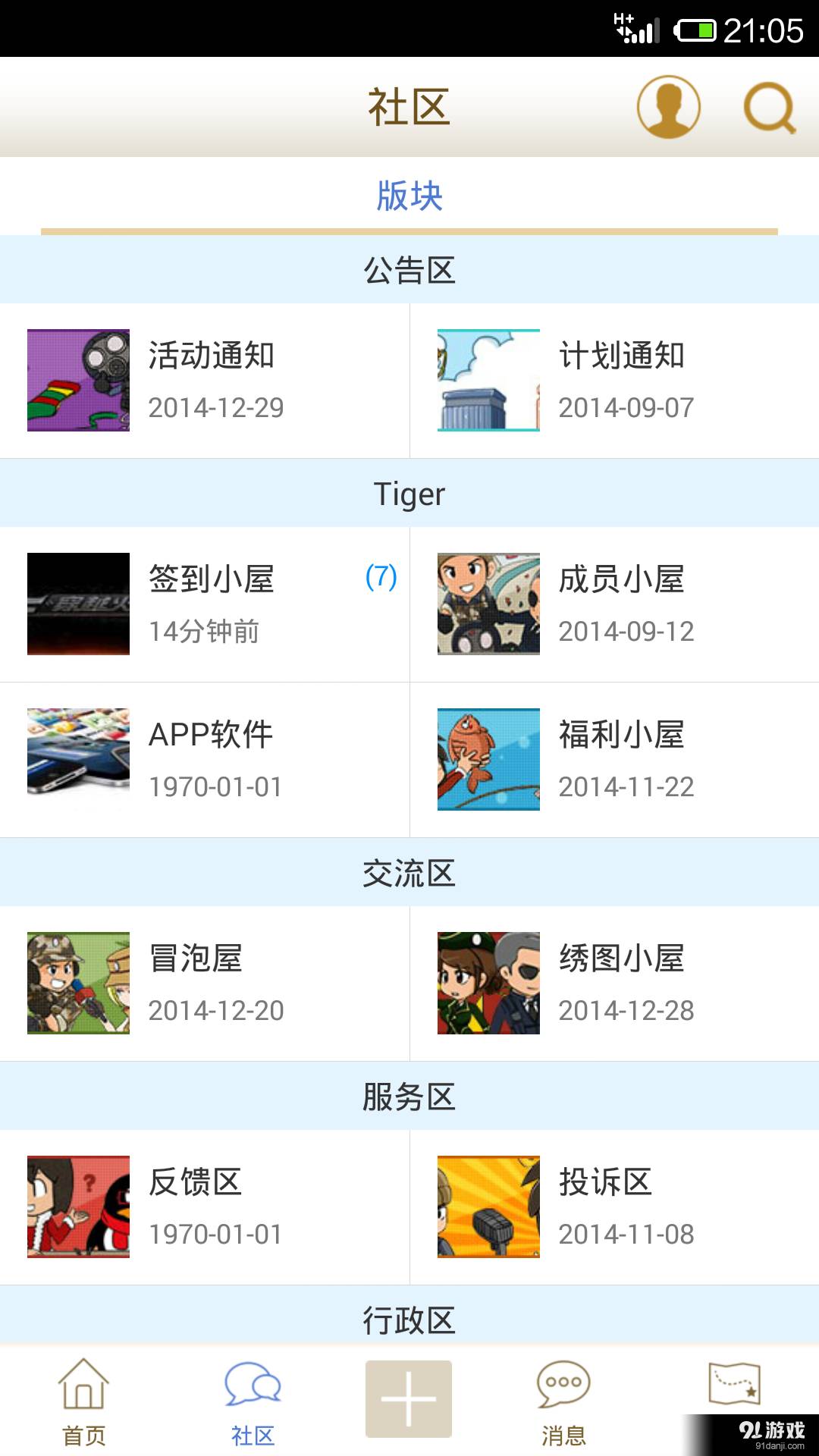The image size is (819, 1456).
Task: Go to the 首页 home tab
Action: [83, 1401]
